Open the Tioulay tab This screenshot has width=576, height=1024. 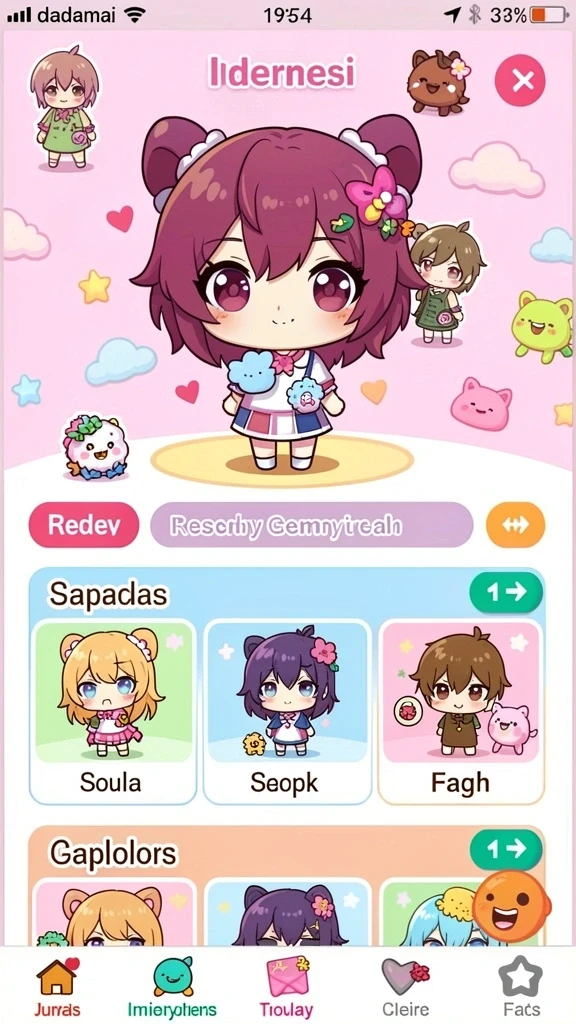pos(287,986)
